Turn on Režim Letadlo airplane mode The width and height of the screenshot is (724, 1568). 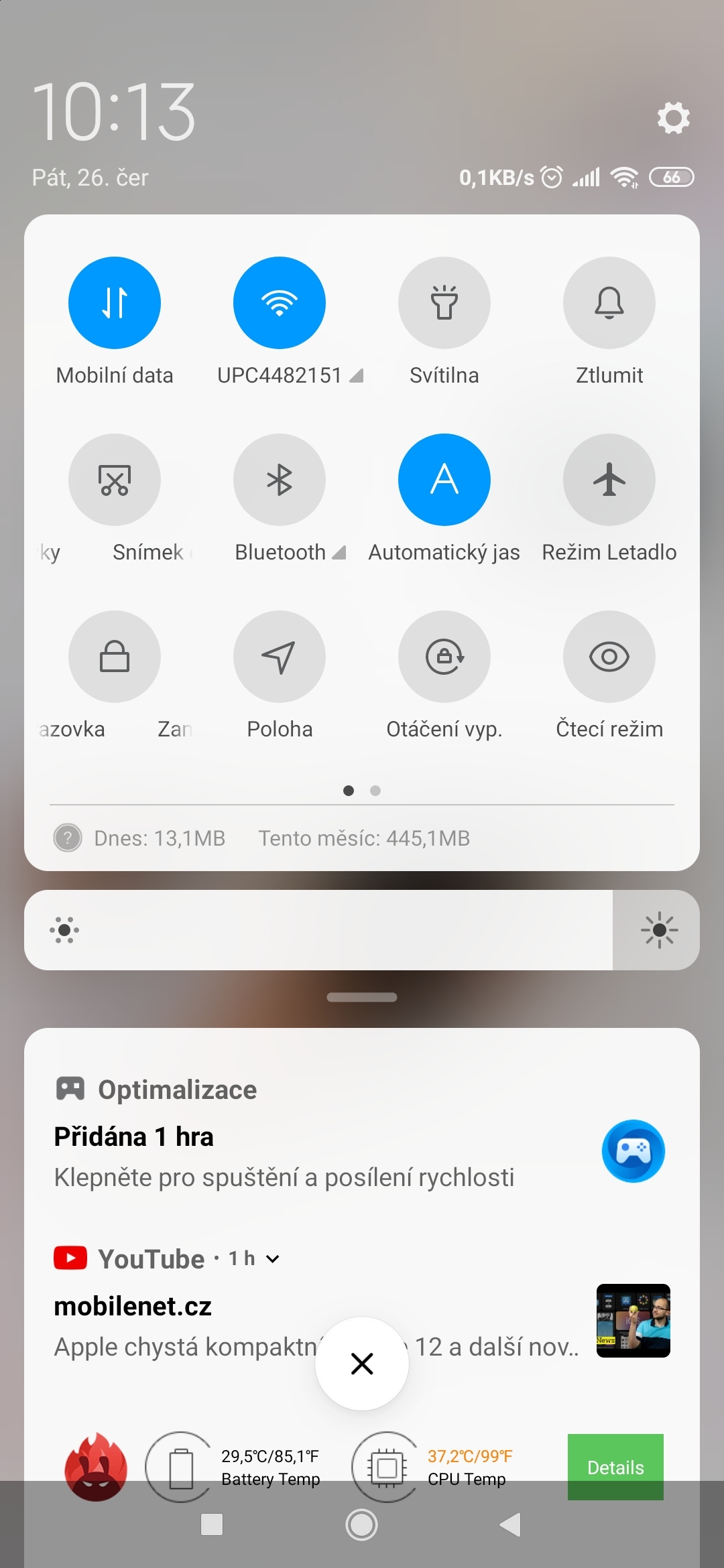point(609,479)
